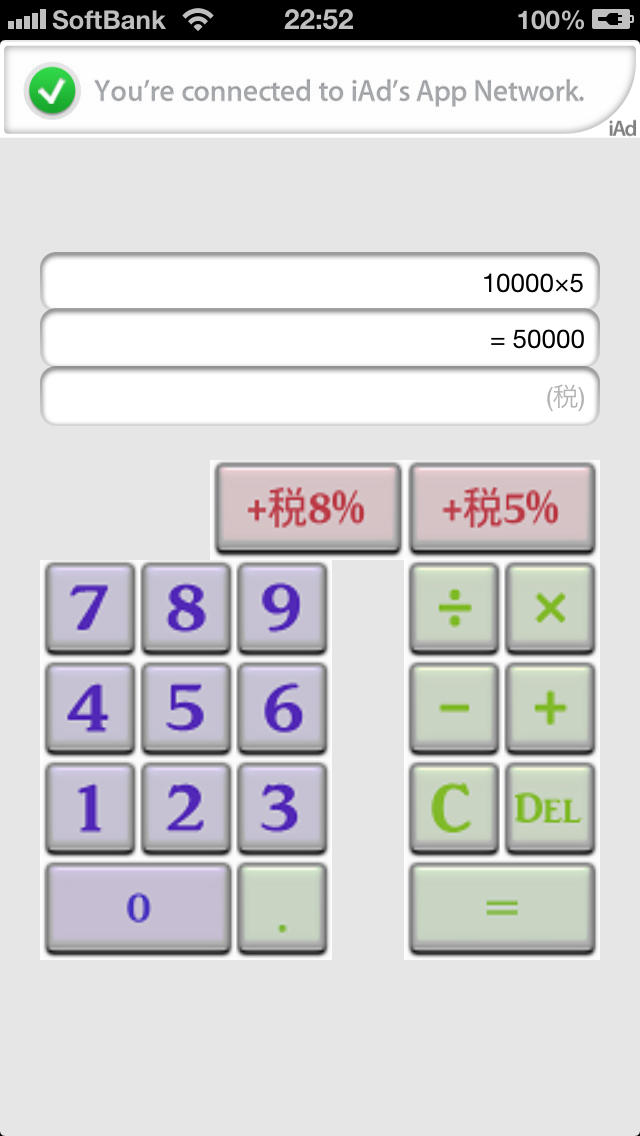
Task: Hit the 4 key
Action: click(x=90, y=707)
